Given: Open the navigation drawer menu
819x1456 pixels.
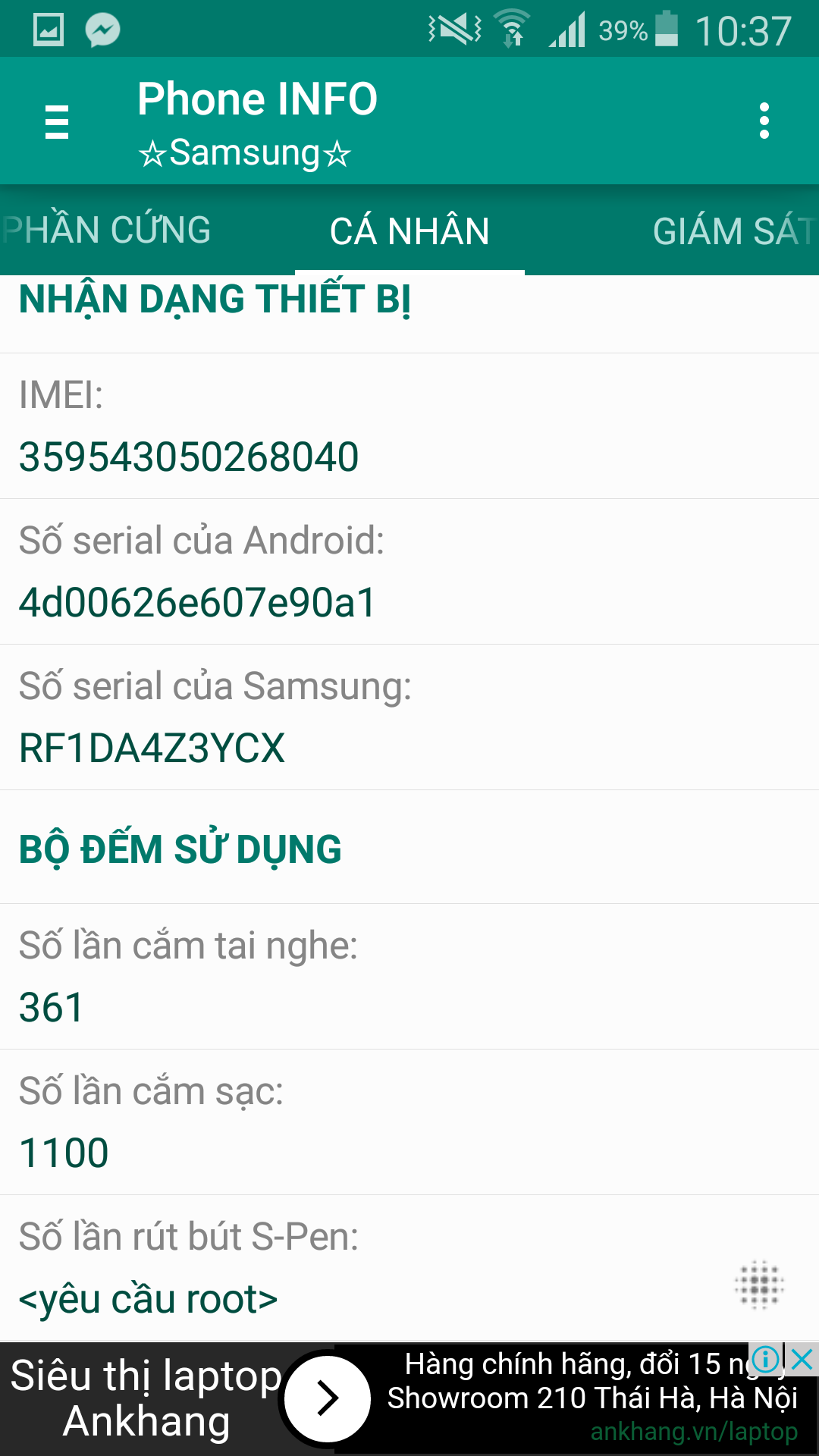Looking at the screenshot, I should [57, 121].
